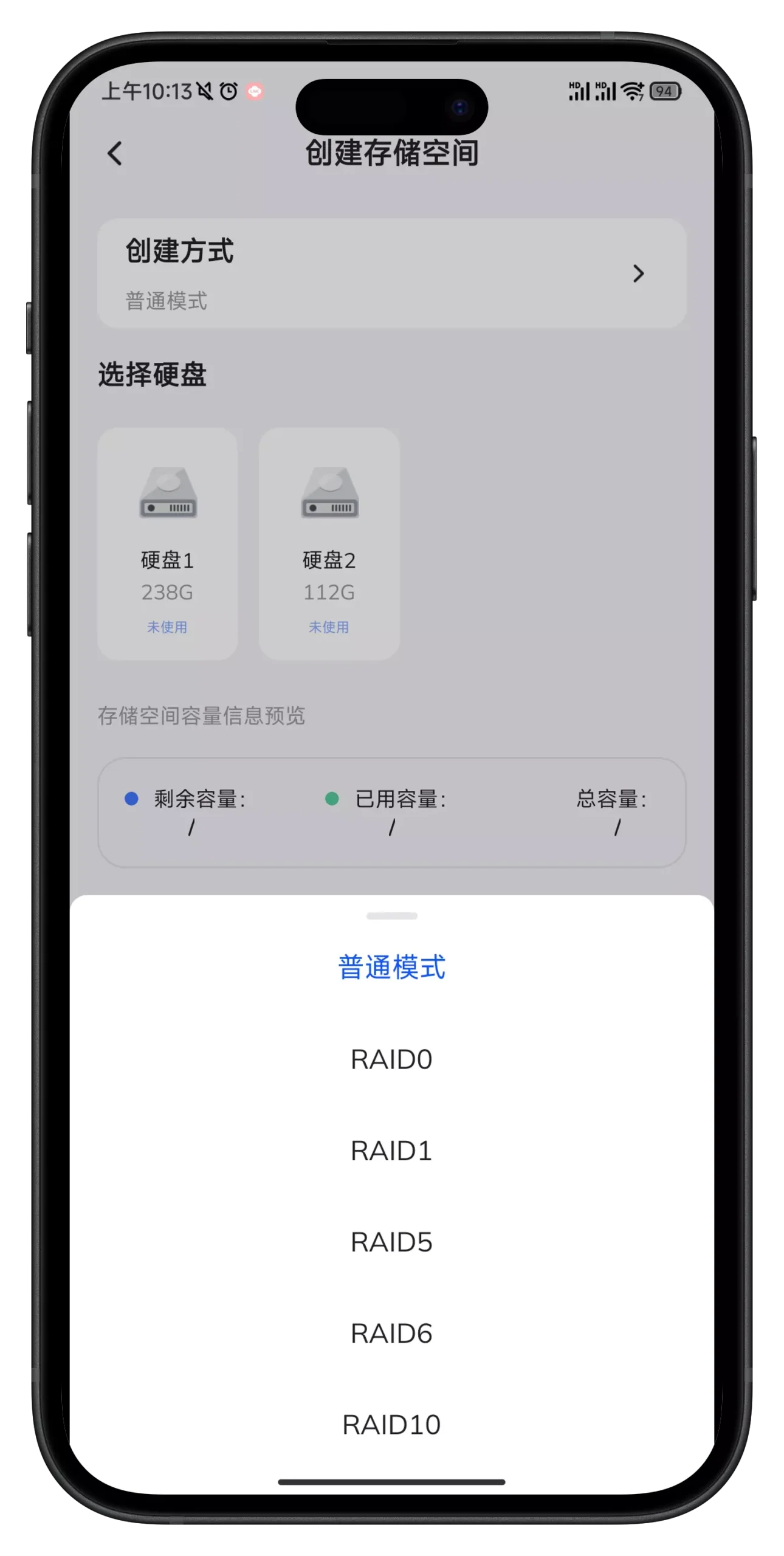784x1556 pixels.
Task: Choose RAID1 mode
Action: click(391, 1151)
